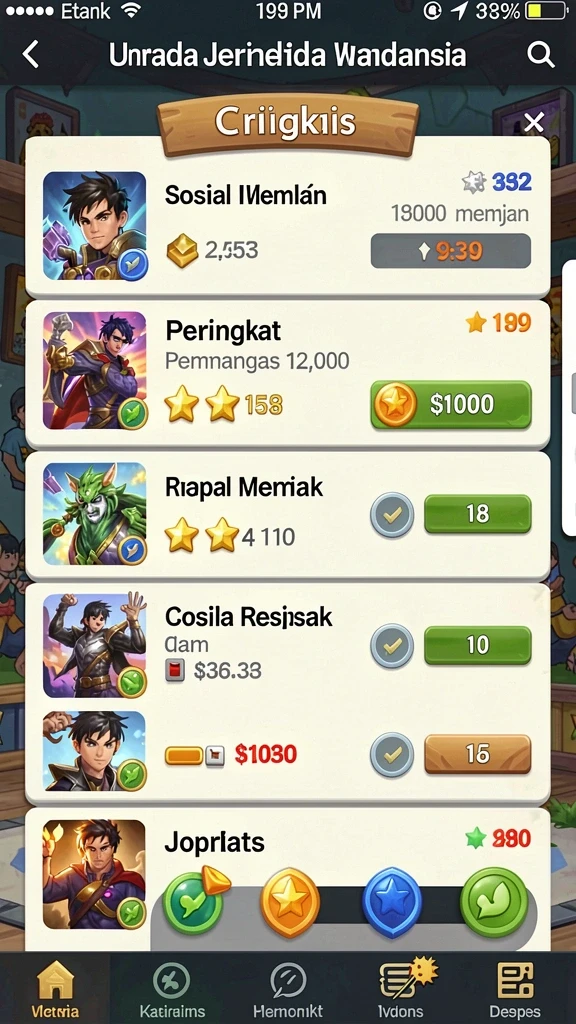This screenshot has height=1024, width=576.
Task: Switch to the Vletriia home tab
Action: 56,989
